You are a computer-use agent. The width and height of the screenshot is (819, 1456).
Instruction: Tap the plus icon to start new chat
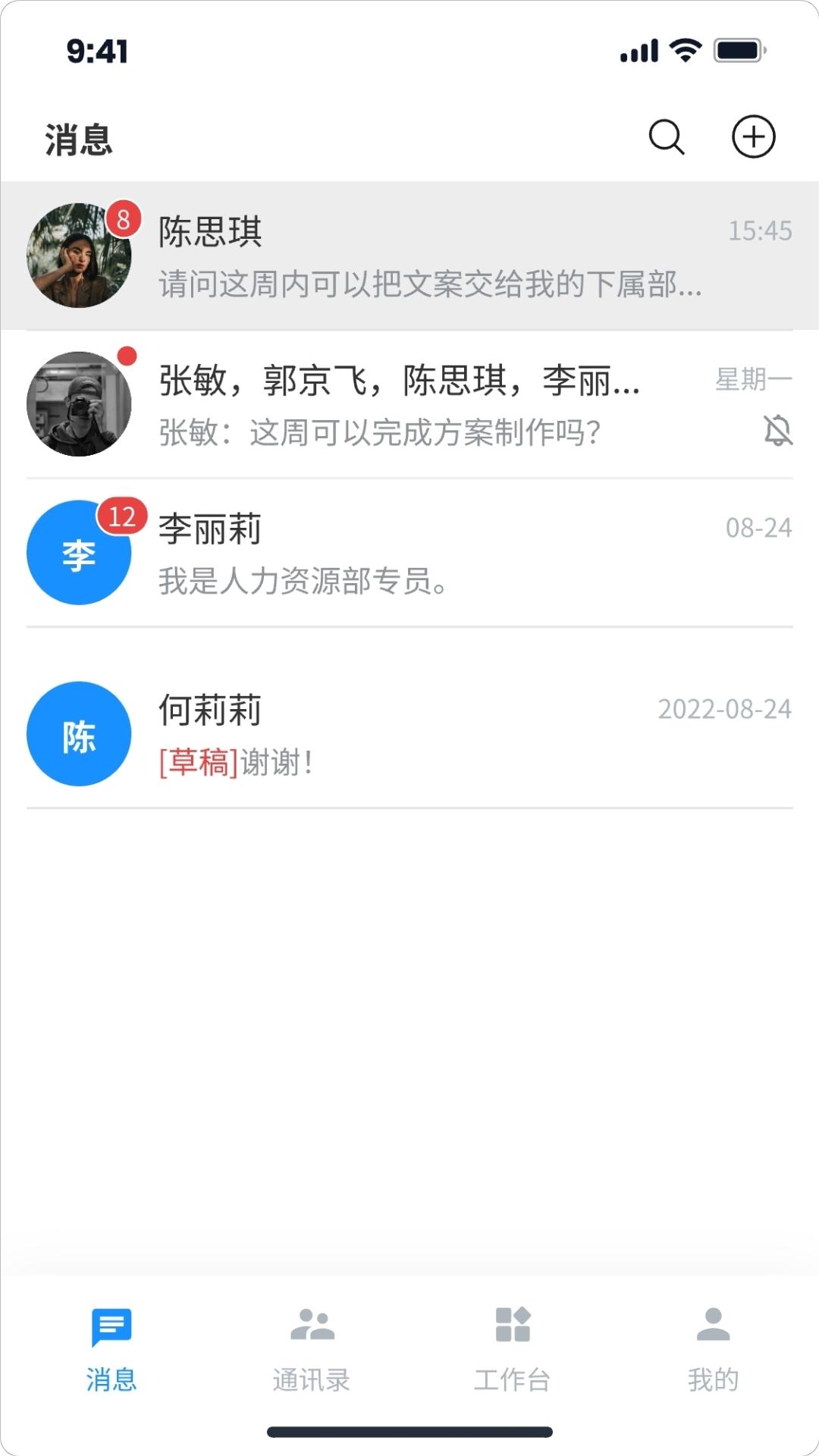[753, 137]
